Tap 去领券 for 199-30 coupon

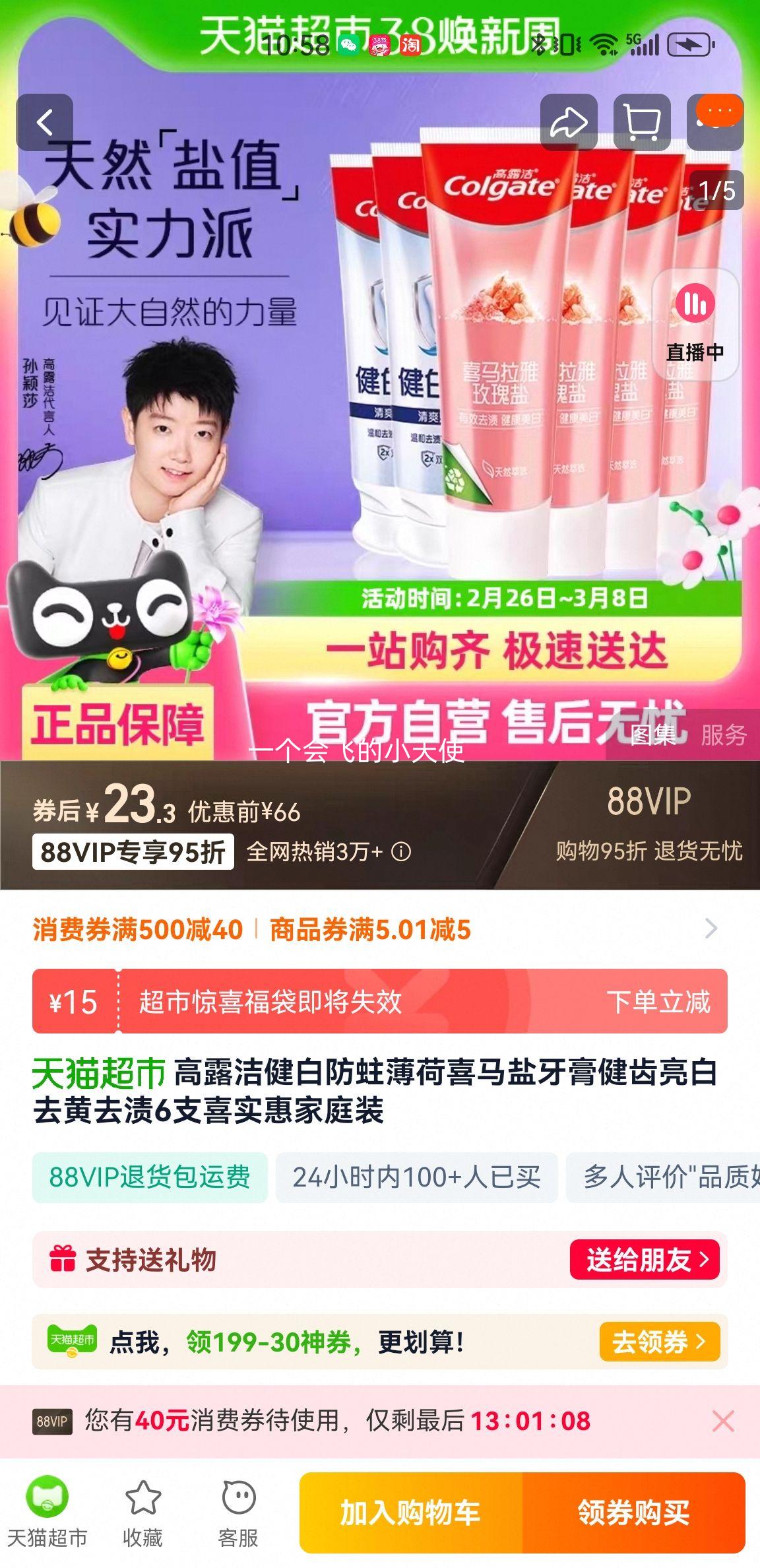[659, 1342]
